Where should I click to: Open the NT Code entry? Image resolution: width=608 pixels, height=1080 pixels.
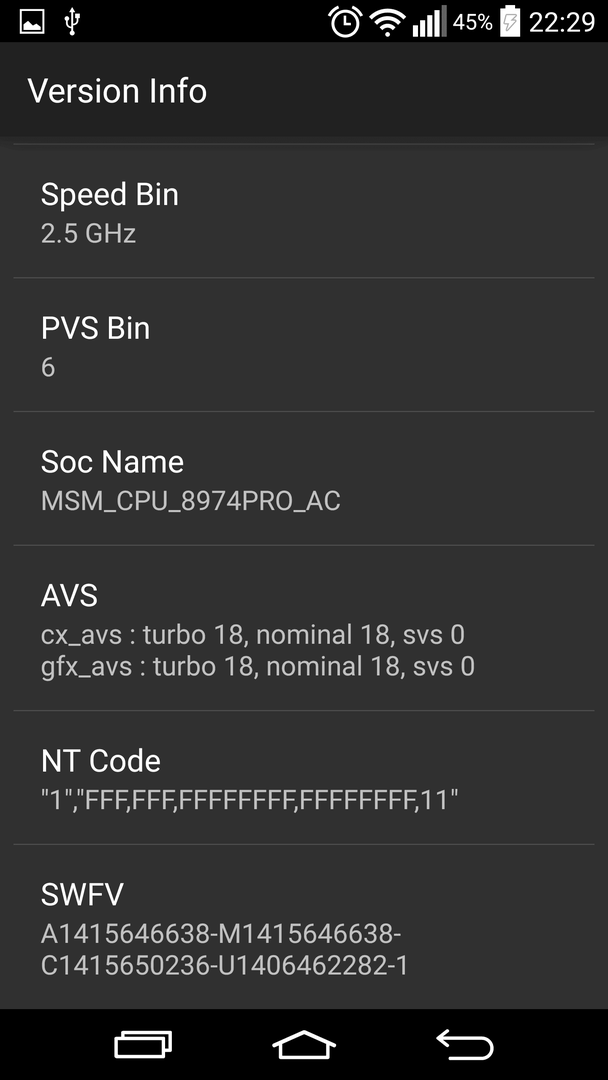click(304, 778)
